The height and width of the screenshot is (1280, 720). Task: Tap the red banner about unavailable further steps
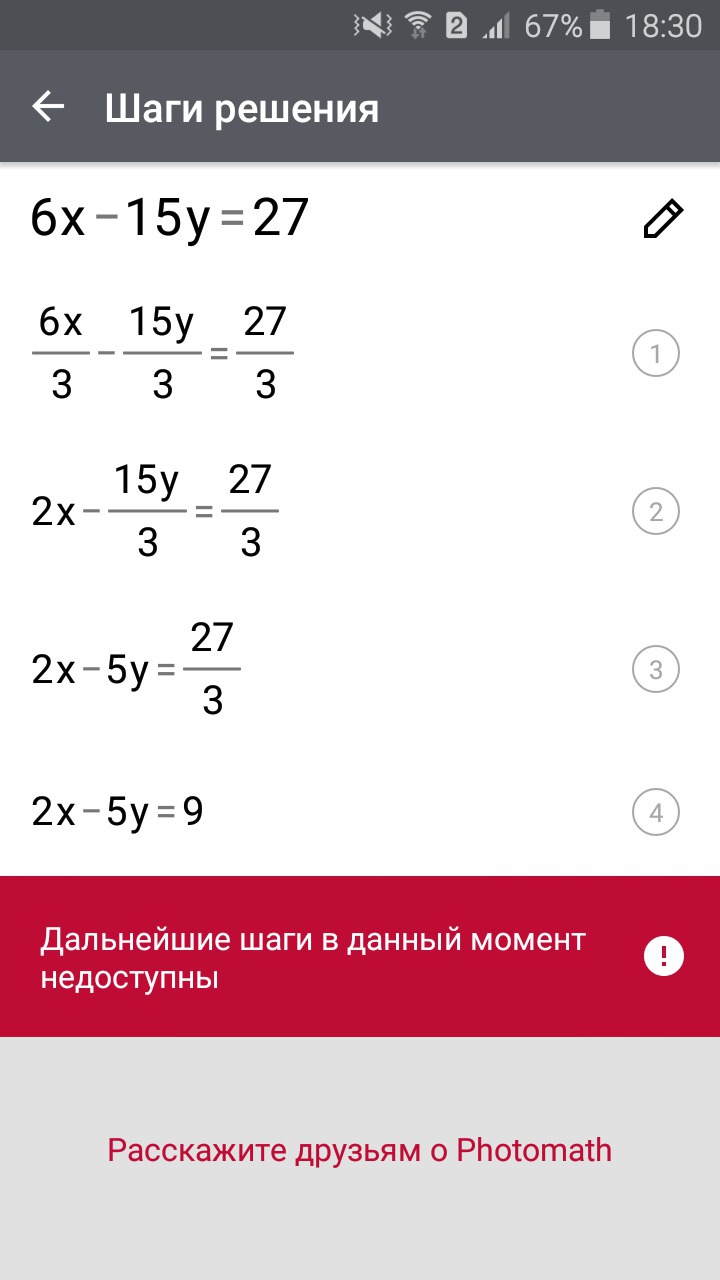[x=360, y=957]
